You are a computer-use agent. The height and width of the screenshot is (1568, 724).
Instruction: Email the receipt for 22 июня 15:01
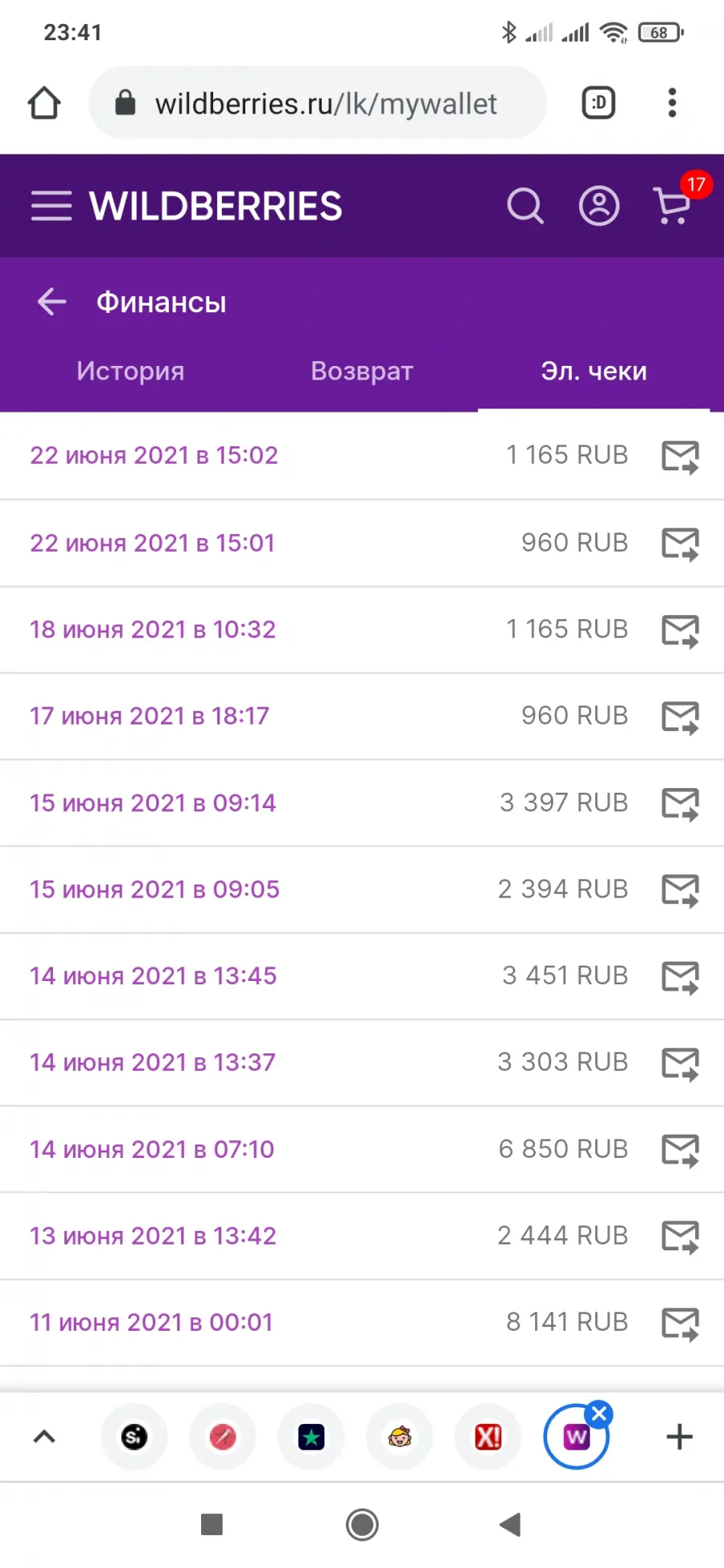680,544
